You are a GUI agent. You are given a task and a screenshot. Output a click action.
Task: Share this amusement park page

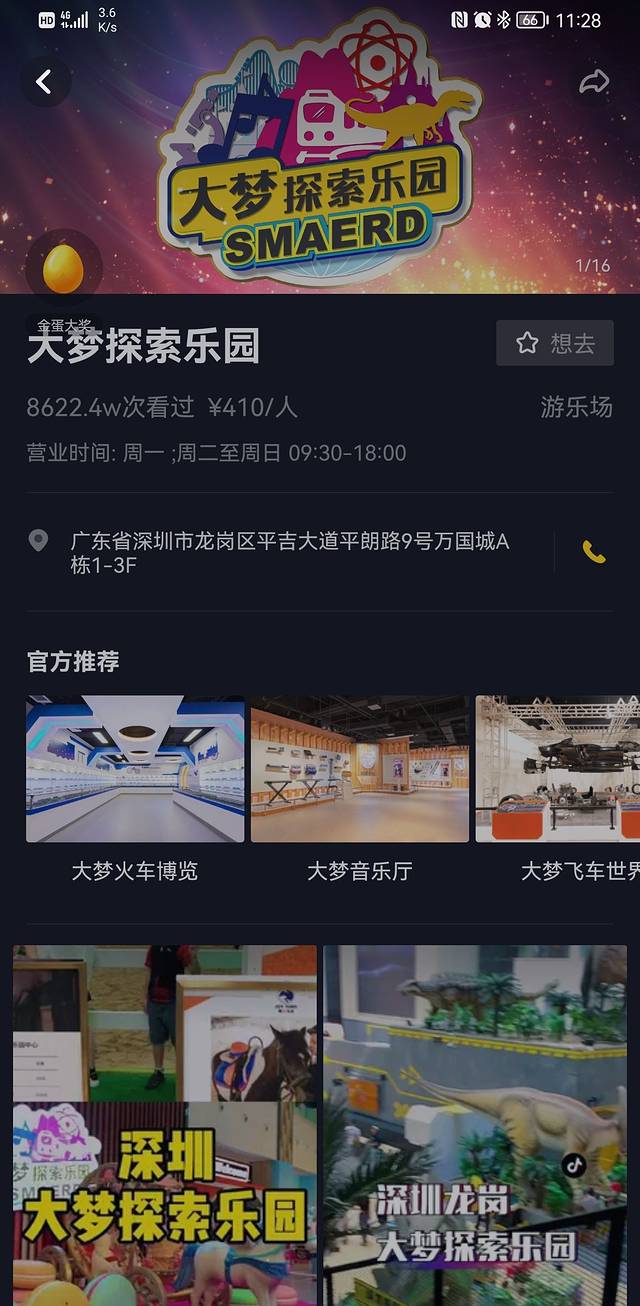pos(594,82)
